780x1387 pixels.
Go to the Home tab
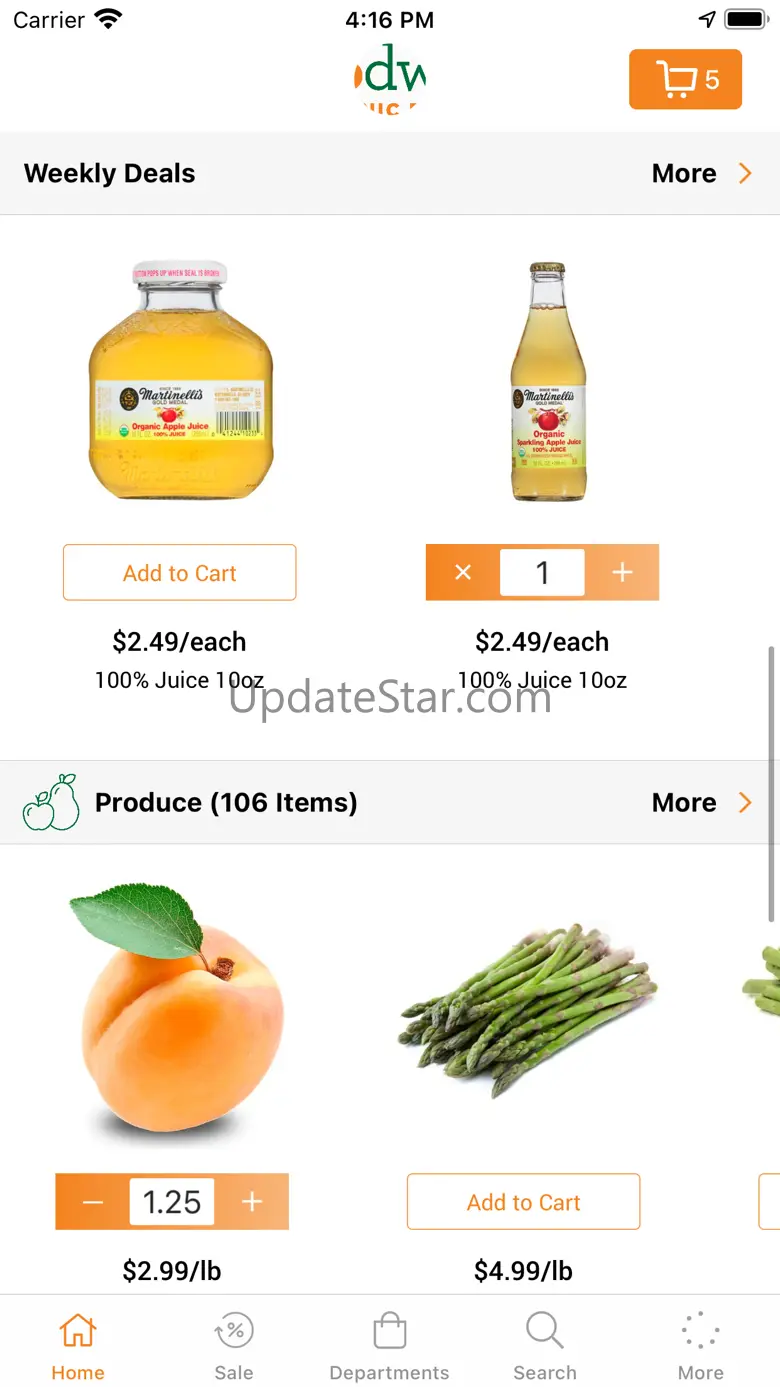tap(78, 1345)
